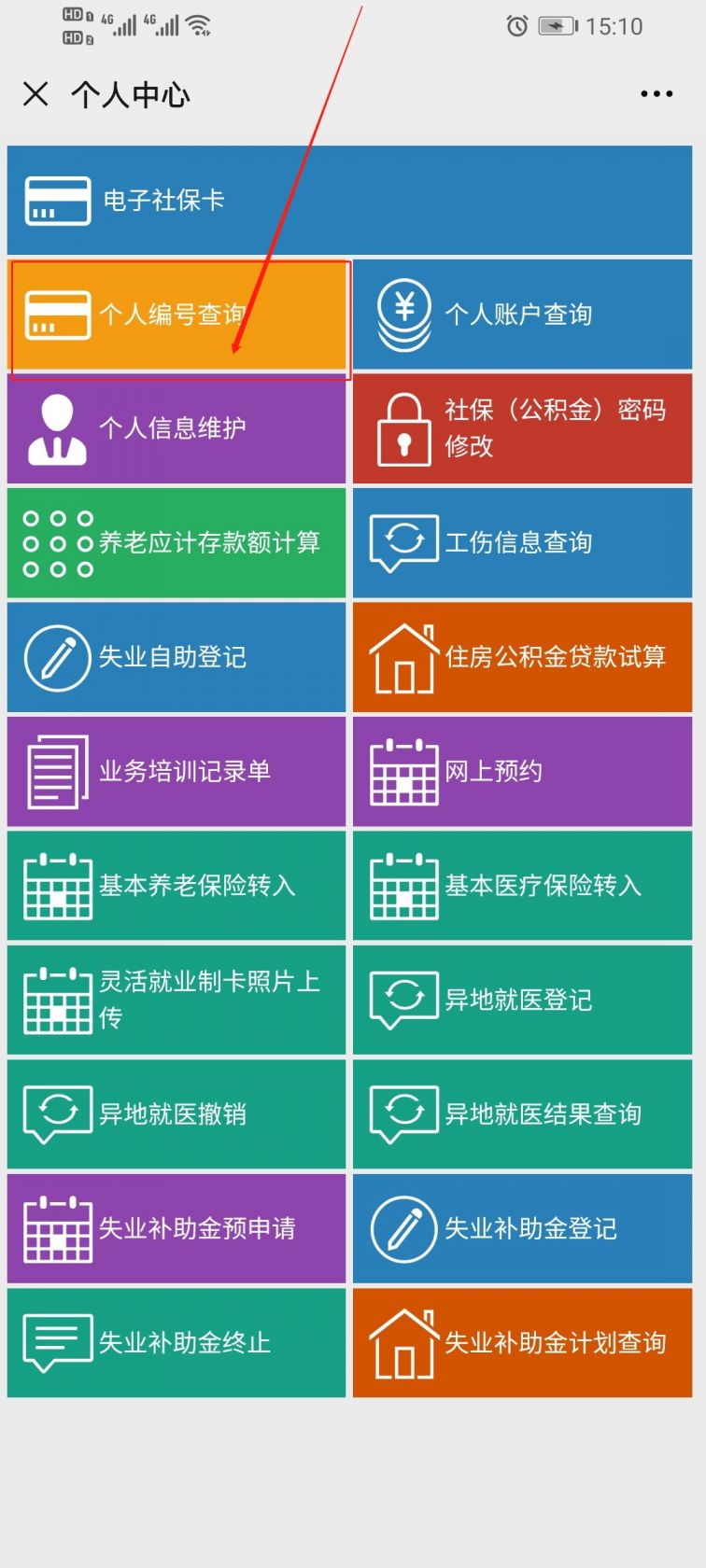
Task: Open 住房公积金贷款试算
Action: click(522, 657)
